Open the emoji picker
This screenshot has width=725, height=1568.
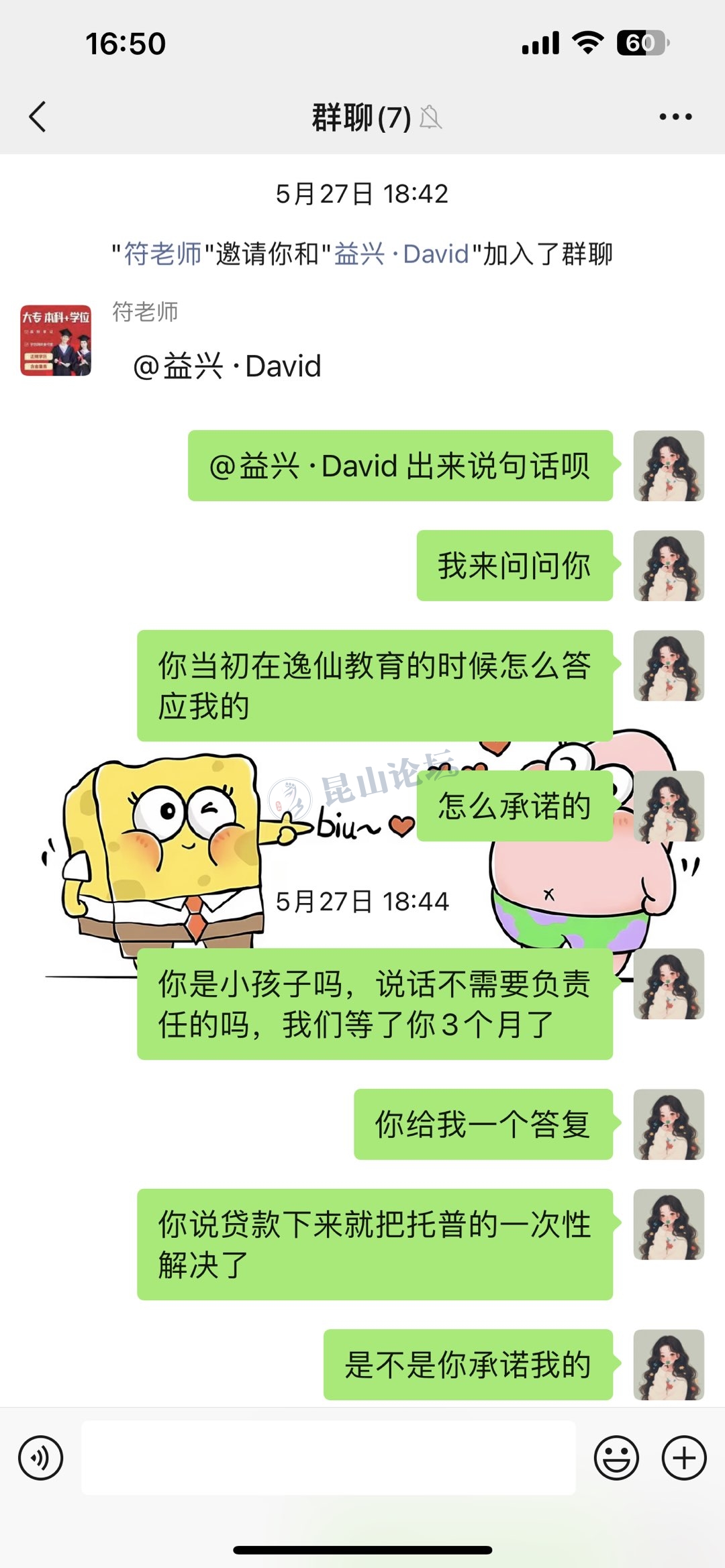pyautogui.click(x=616, y=1457)
